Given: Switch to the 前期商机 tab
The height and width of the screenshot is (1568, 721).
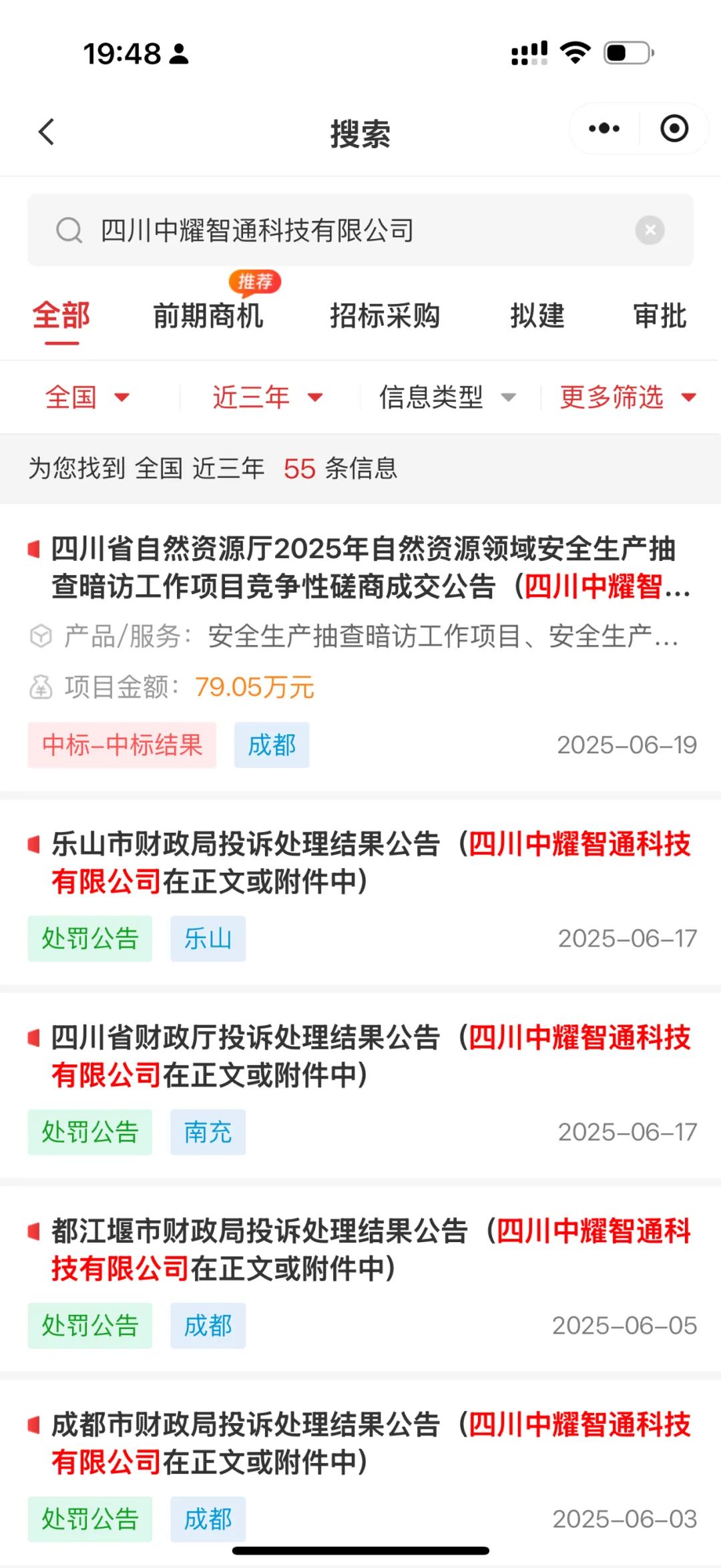Looking at the screenshot, I should pos(208,315).
